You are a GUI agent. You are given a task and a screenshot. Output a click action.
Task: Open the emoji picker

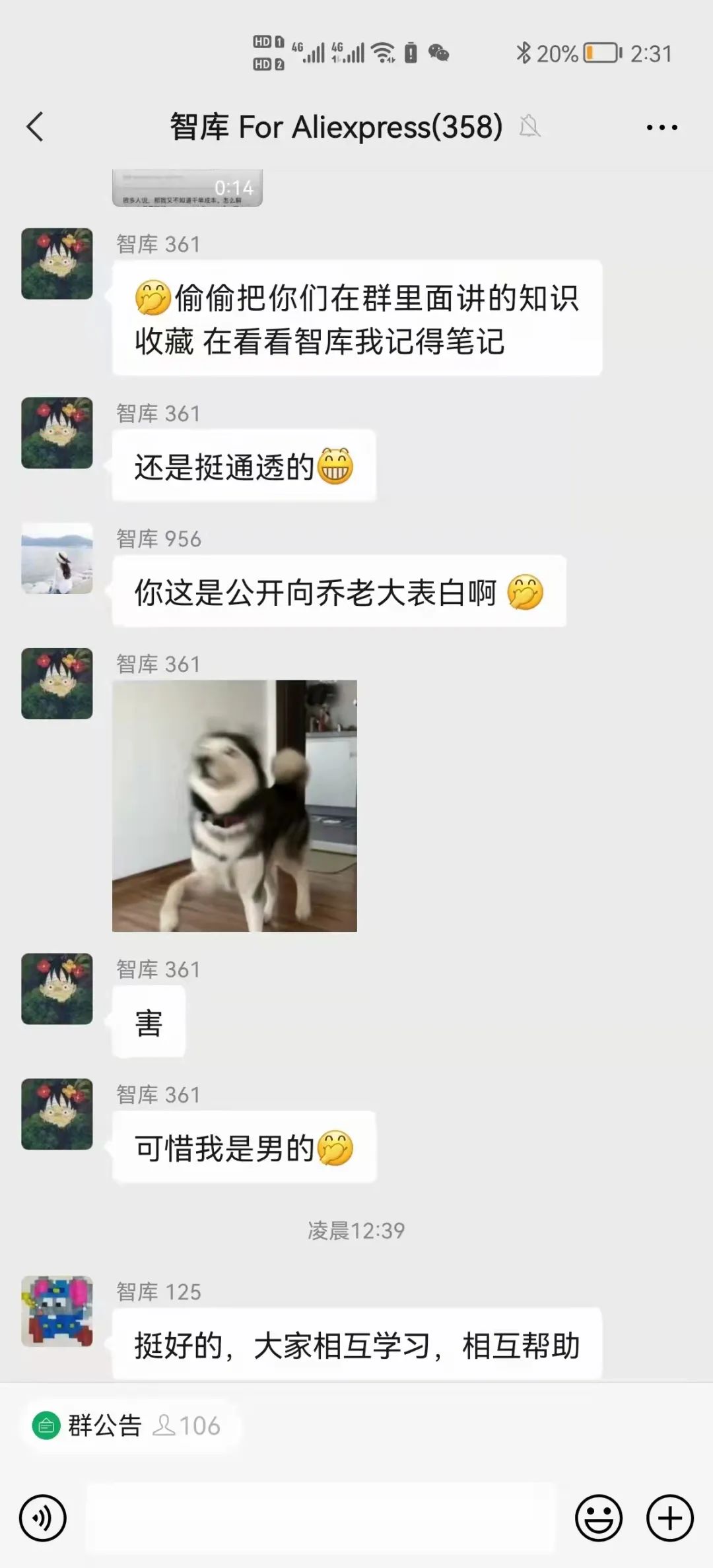coord(598,1518)
